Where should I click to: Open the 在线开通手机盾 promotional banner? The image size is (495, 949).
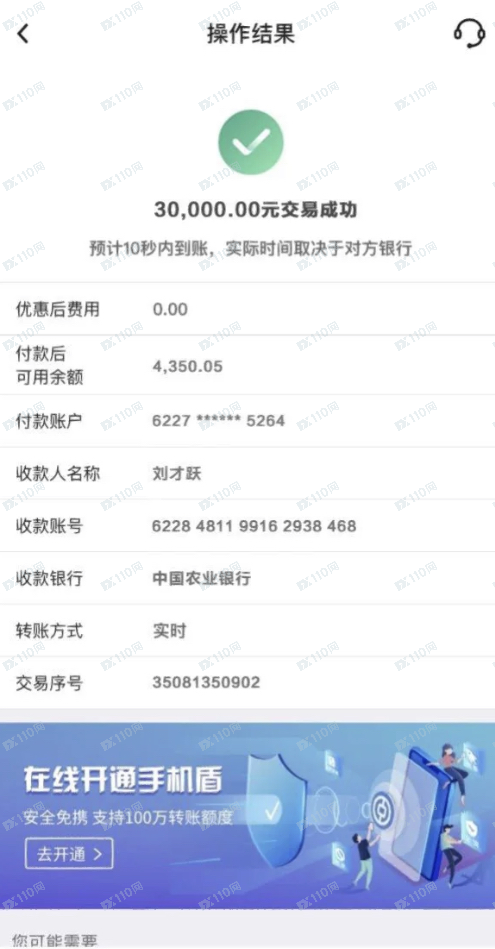click(x=248, y=815)
